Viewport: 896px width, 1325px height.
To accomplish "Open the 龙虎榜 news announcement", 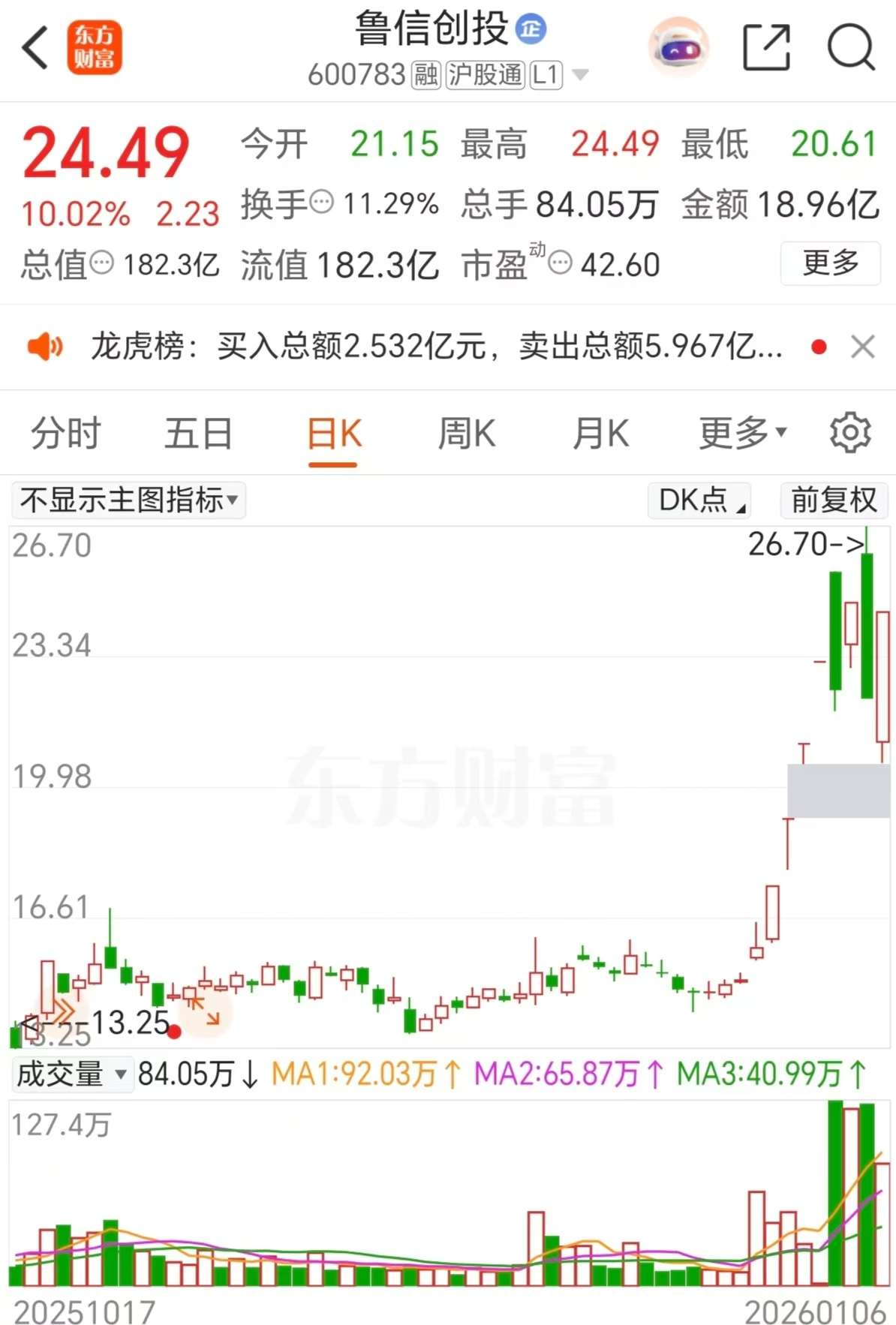I will click(x=435, y=347).
